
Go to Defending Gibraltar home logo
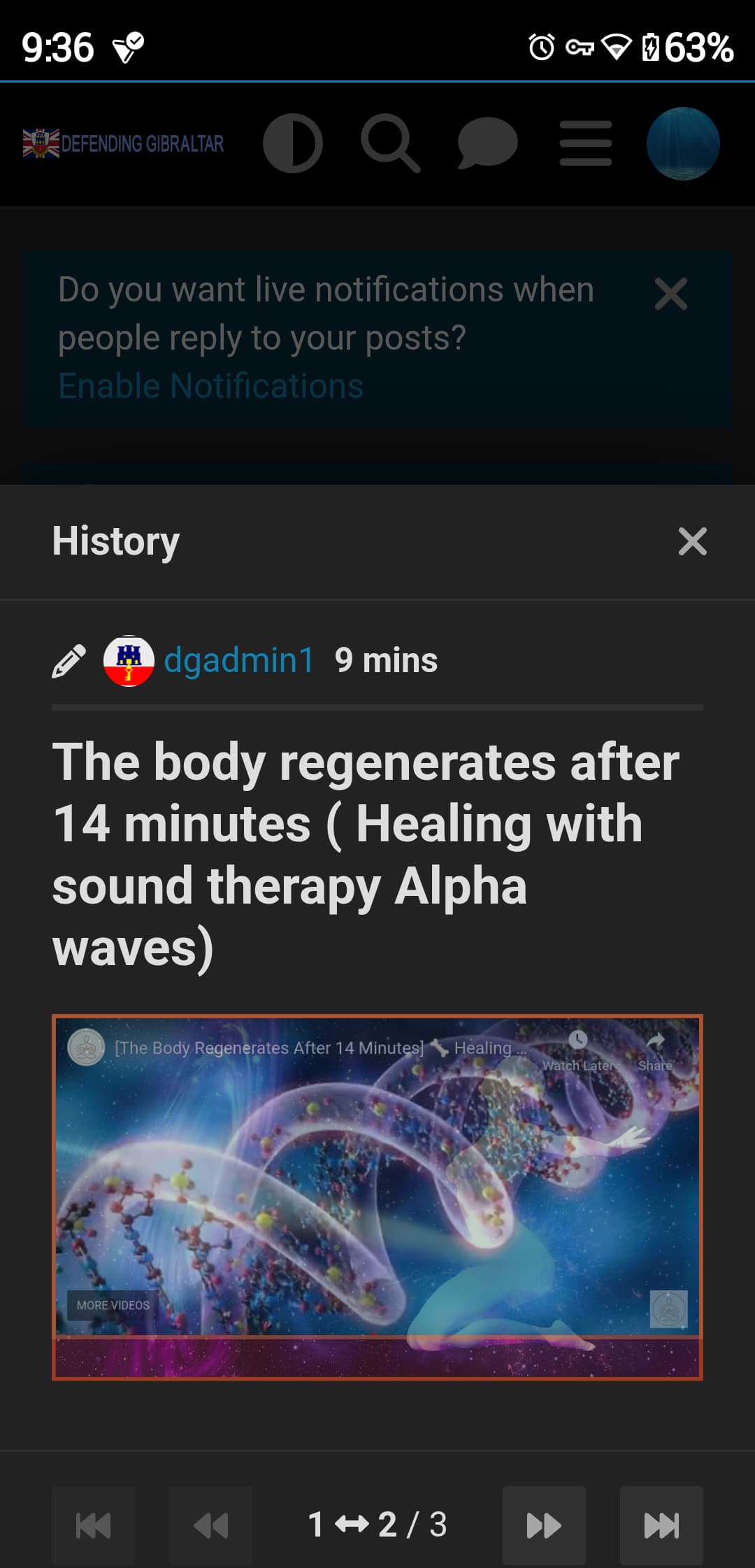[123, 143]
